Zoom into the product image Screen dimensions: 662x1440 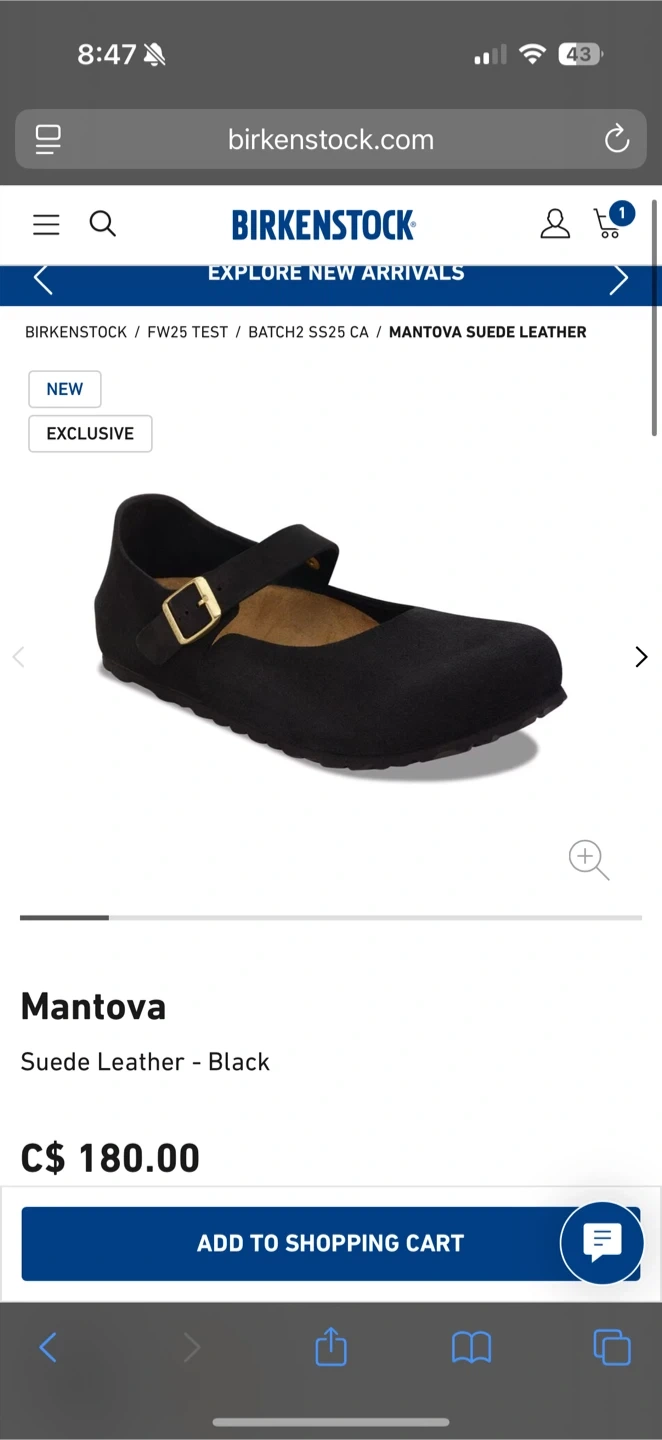588,860
